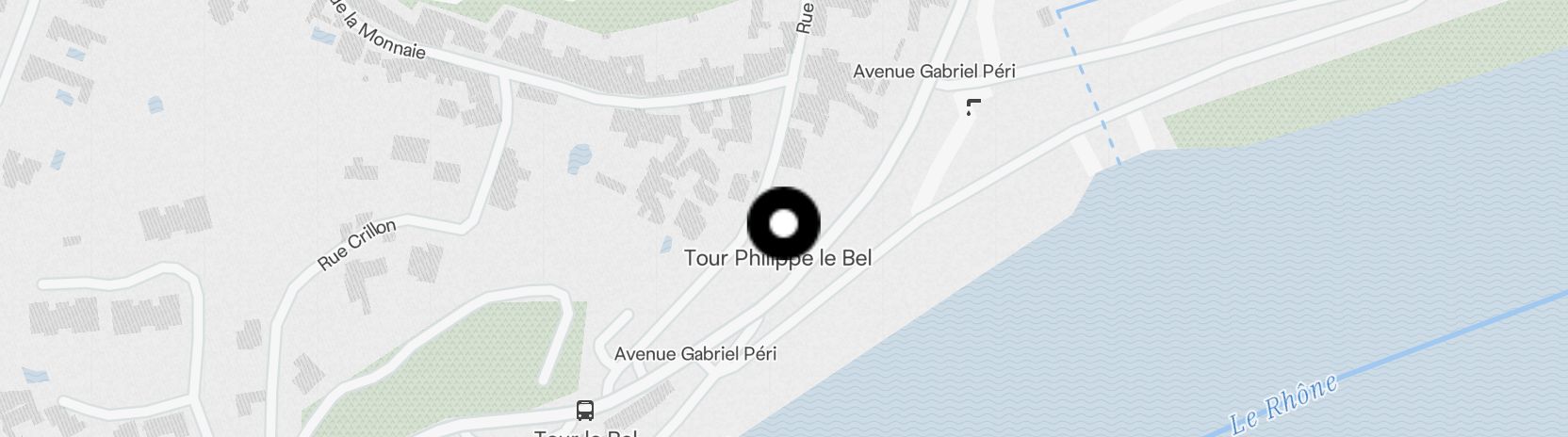The height and width of the screenshot is (437, 1568).
Task: Tap the place icon below Avenue Gabriel Péri
Action: click(x=972, y=106)
